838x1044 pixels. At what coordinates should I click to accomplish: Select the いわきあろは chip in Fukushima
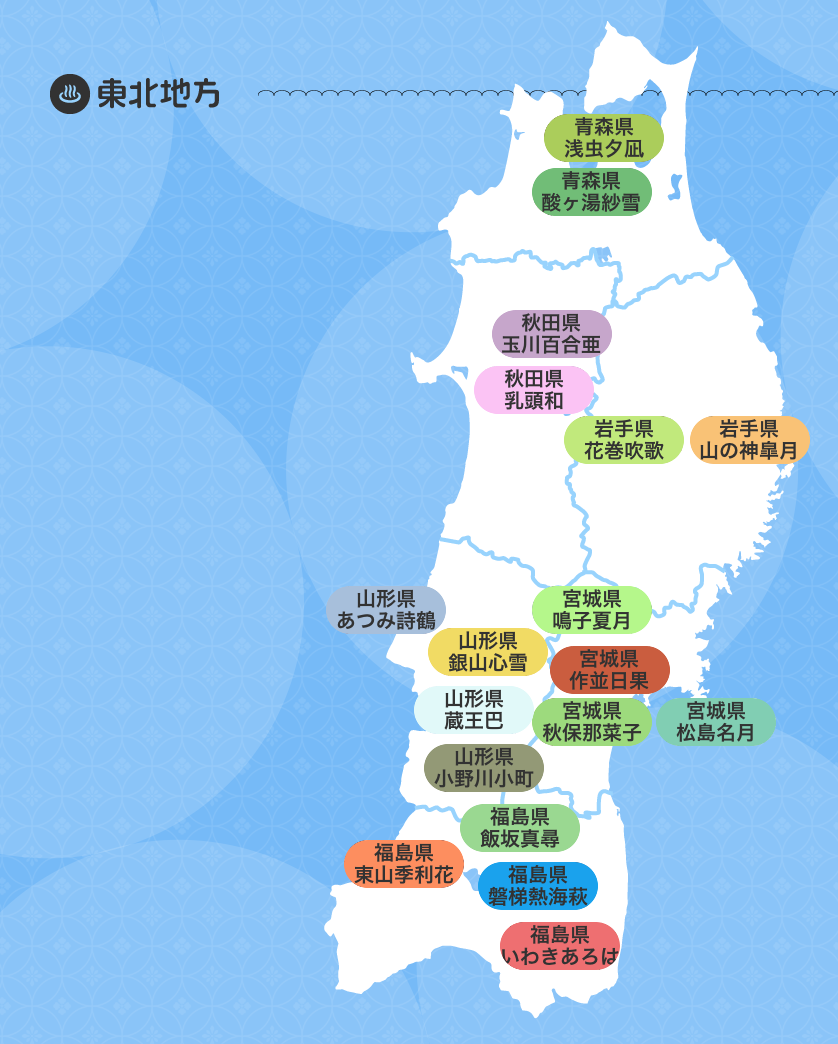(560, 946)
